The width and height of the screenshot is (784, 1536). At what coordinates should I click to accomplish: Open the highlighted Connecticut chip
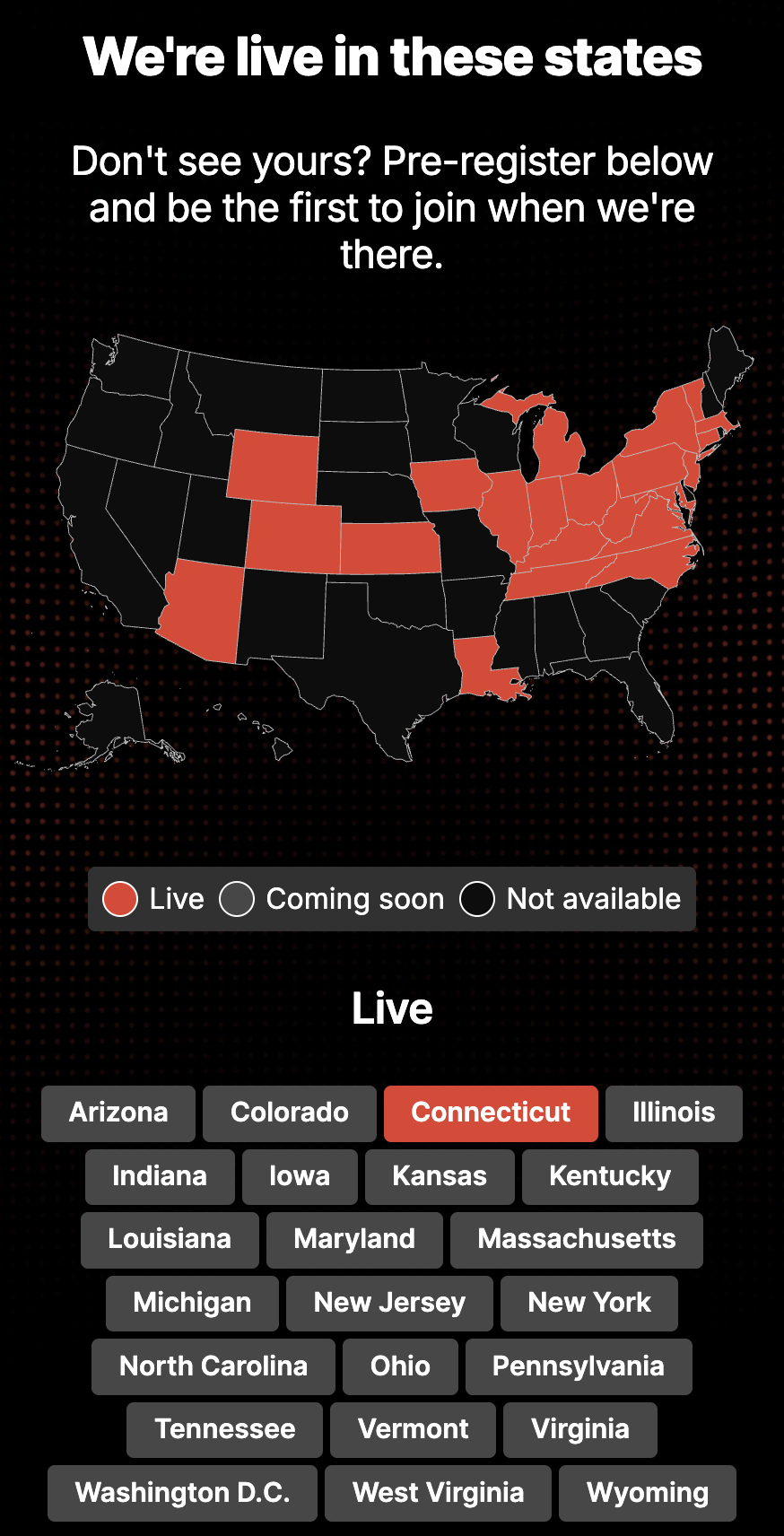491,1113
